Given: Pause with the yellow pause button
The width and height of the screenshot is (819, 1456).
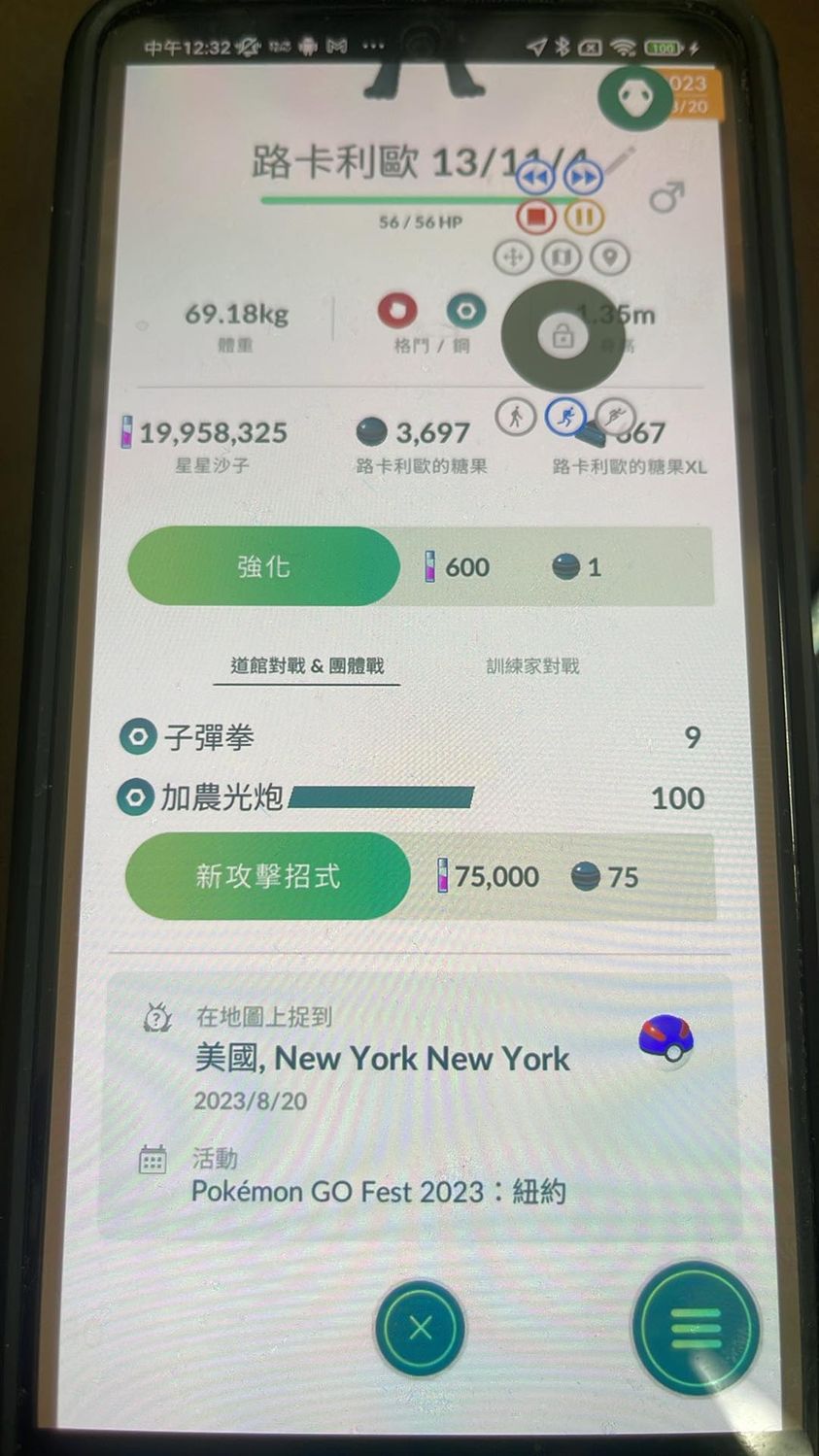Looking at the screenshot, I should (584, 216).
